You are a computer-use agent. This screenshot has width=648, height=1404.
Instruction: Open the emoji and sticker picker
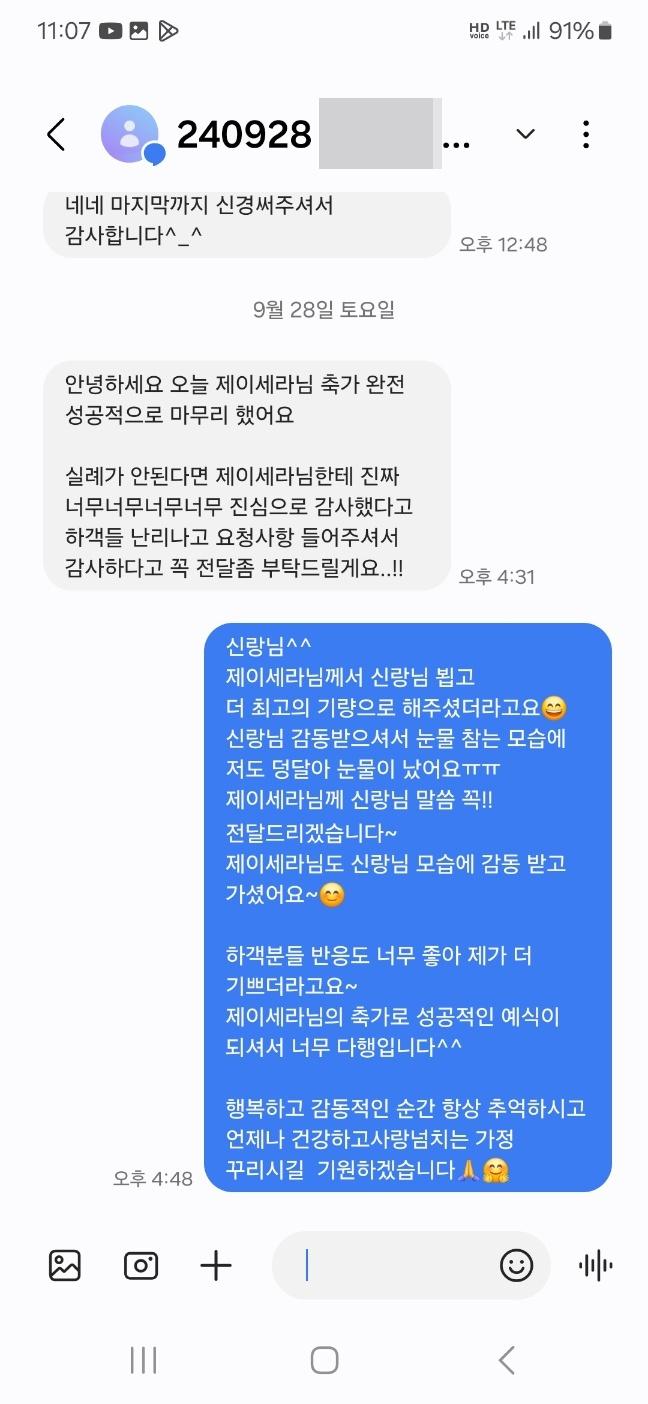[517, 1266]
